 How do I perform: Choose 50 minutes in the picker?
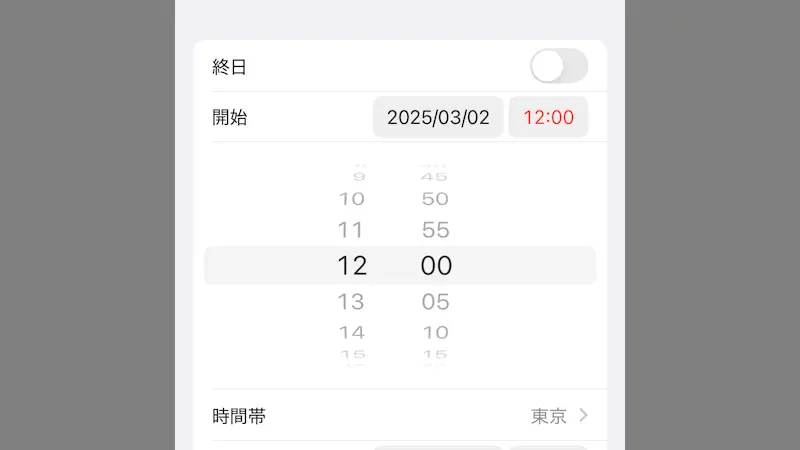436,199
